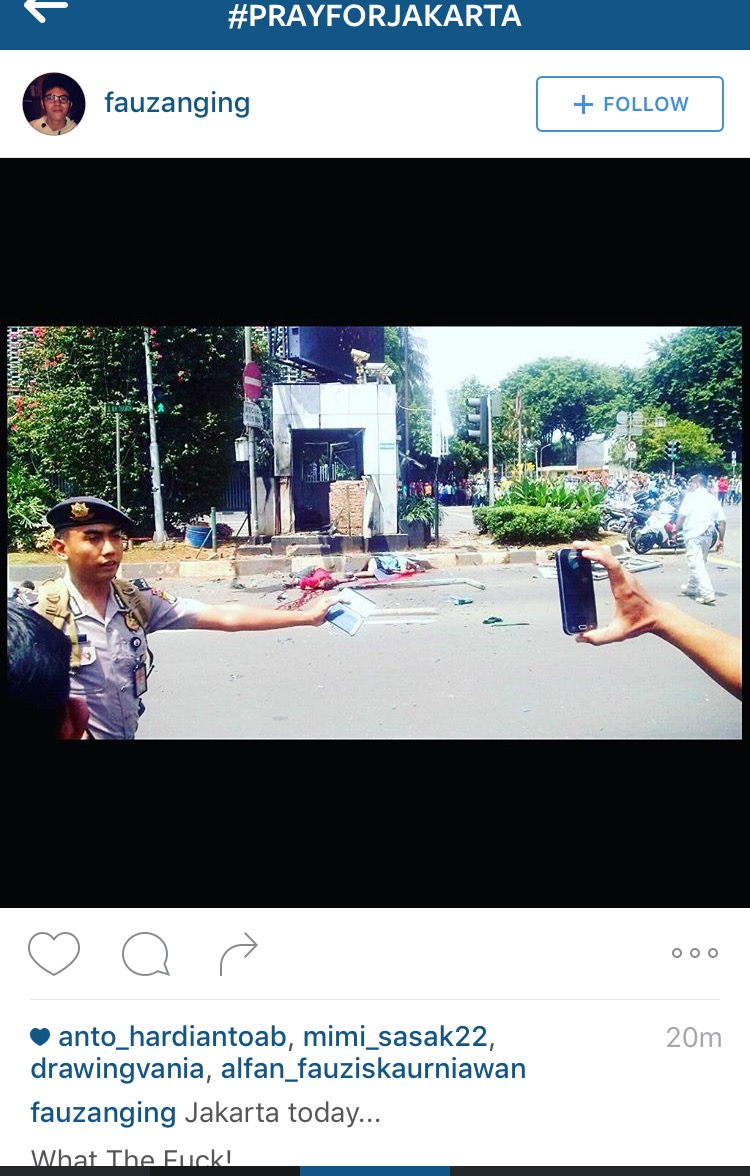
Task: Open fauzanging's name in the caption
Action: [103, 1112]
